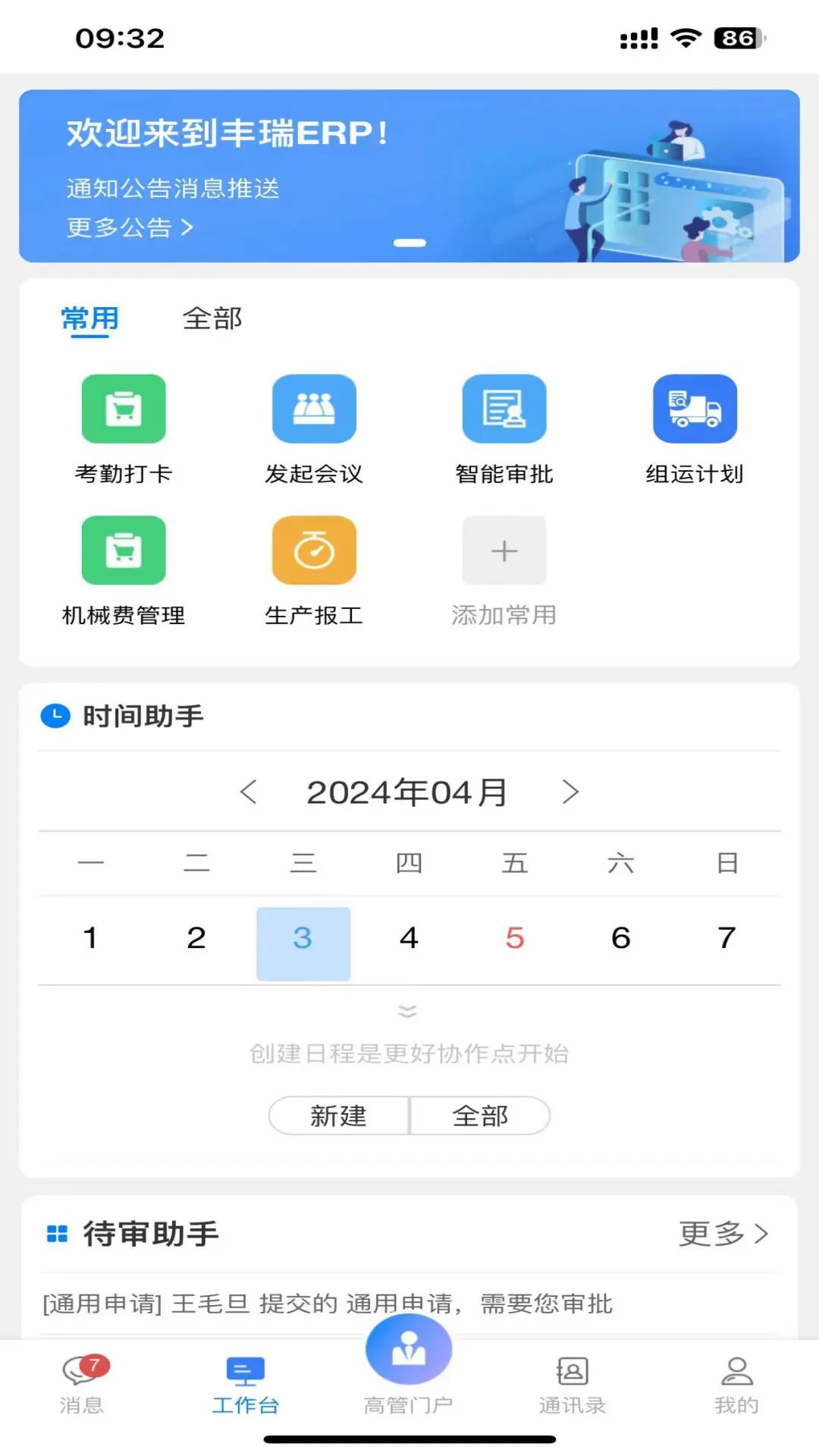Tap the 新建 new schedule button

tap(339, 1115)
